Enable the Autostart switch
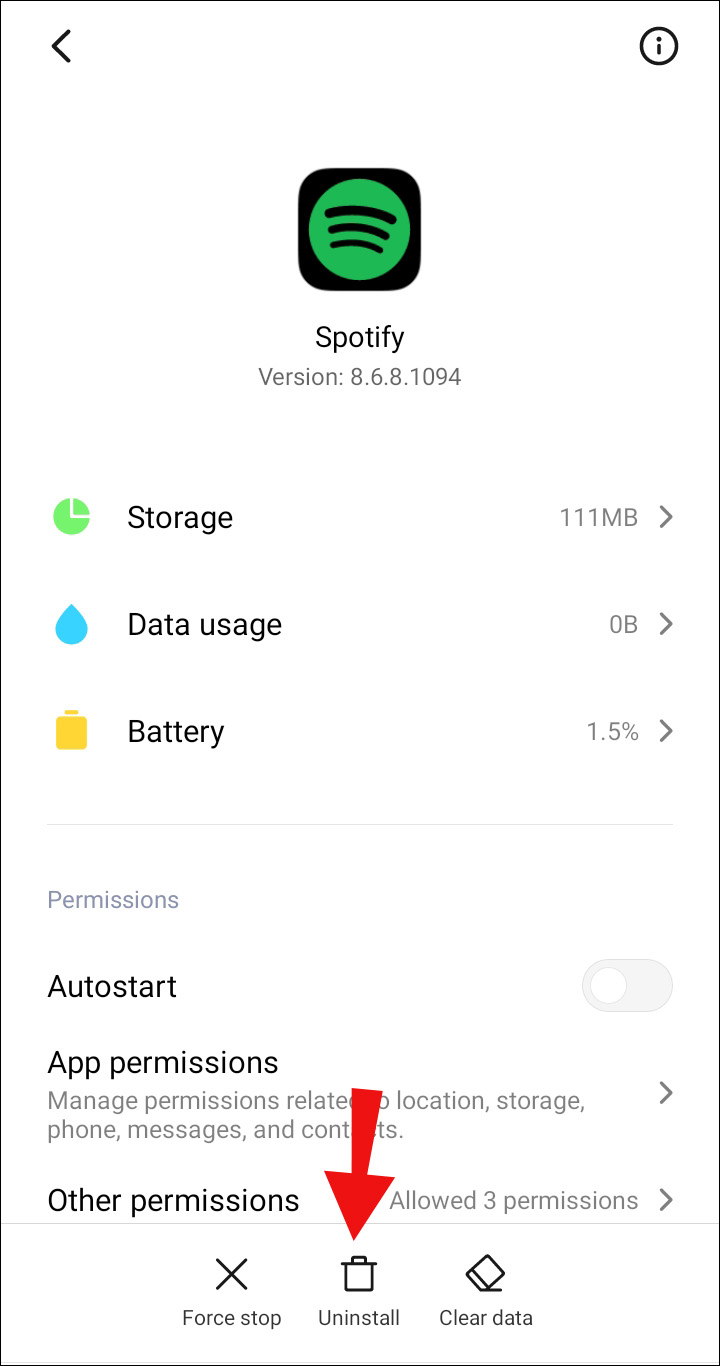Image resolution: width=720 pixels, height=1366 pixels. click(x=627, y=987)
